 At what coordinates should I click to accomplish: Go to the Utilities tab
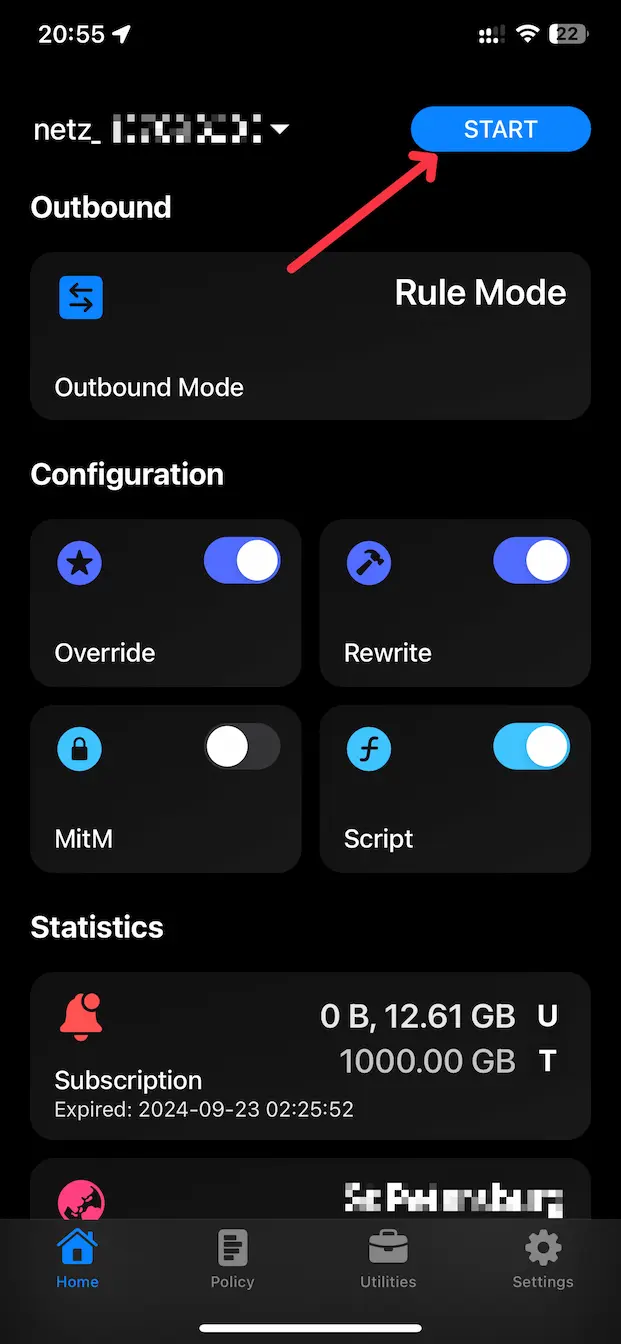click(x=388, y=1259)
